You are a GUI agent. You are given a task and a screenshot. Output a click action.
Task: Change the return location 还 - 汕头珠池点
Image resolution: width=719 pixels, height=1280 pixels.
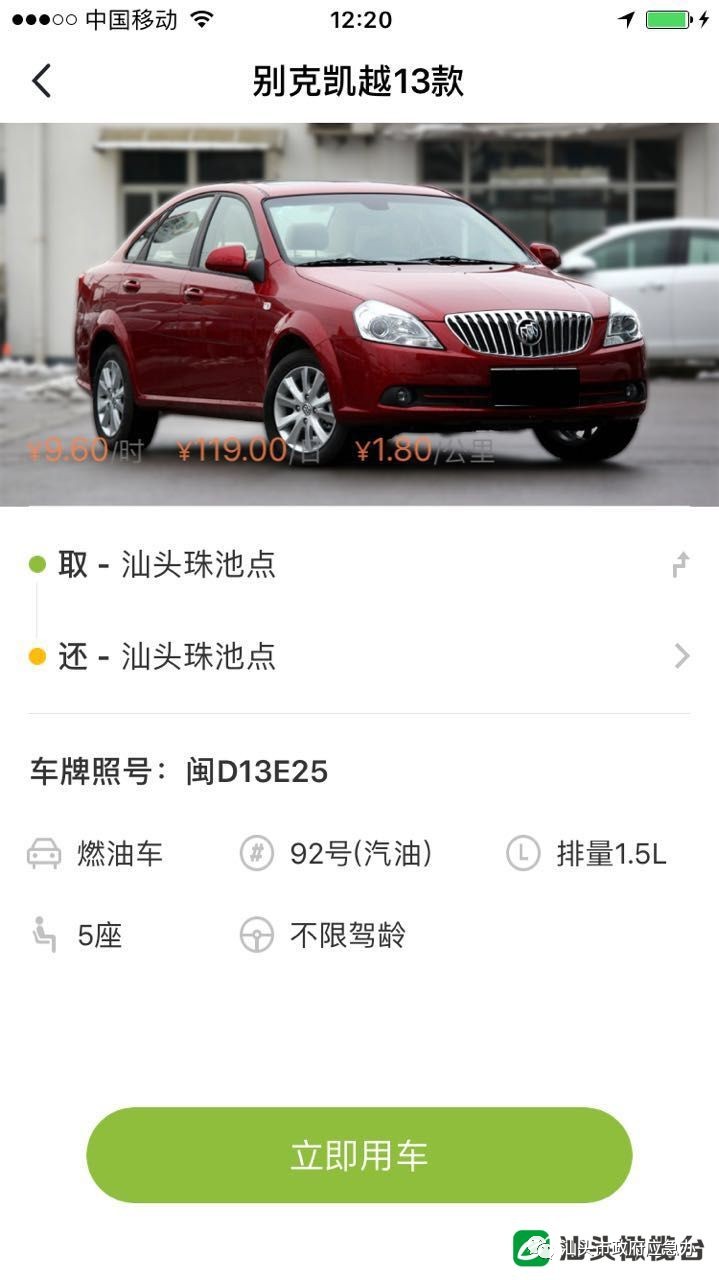(360, 657)
